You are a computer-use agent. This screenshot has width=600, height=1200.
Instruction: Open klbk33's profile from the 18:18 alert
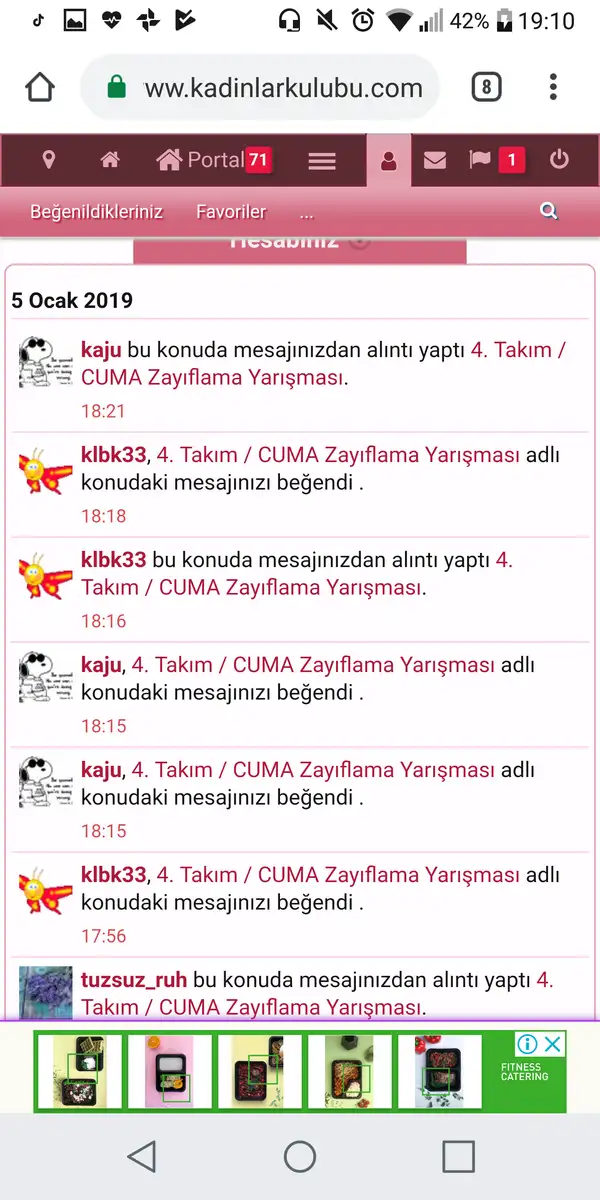pyautogui.click(x=113, y=455)
